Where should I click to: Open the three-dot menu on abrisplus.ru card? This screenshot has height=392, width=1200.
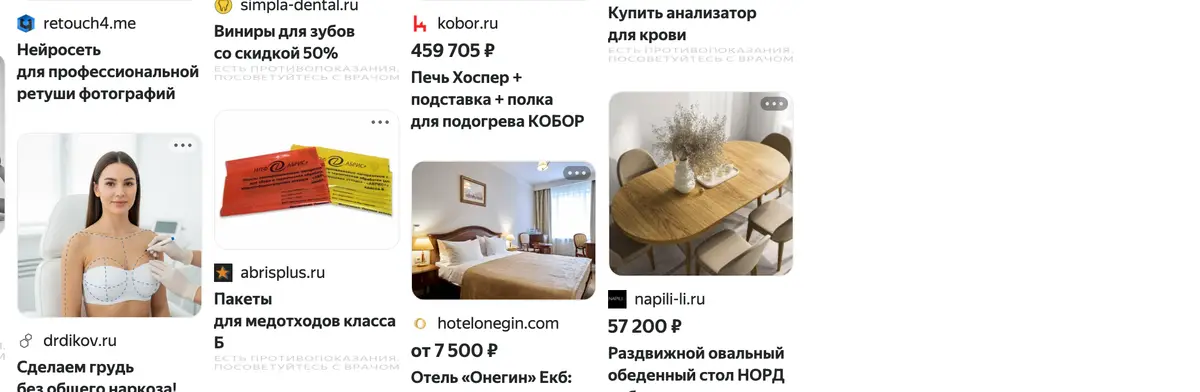pyautogui.click(x=380, y=122)
